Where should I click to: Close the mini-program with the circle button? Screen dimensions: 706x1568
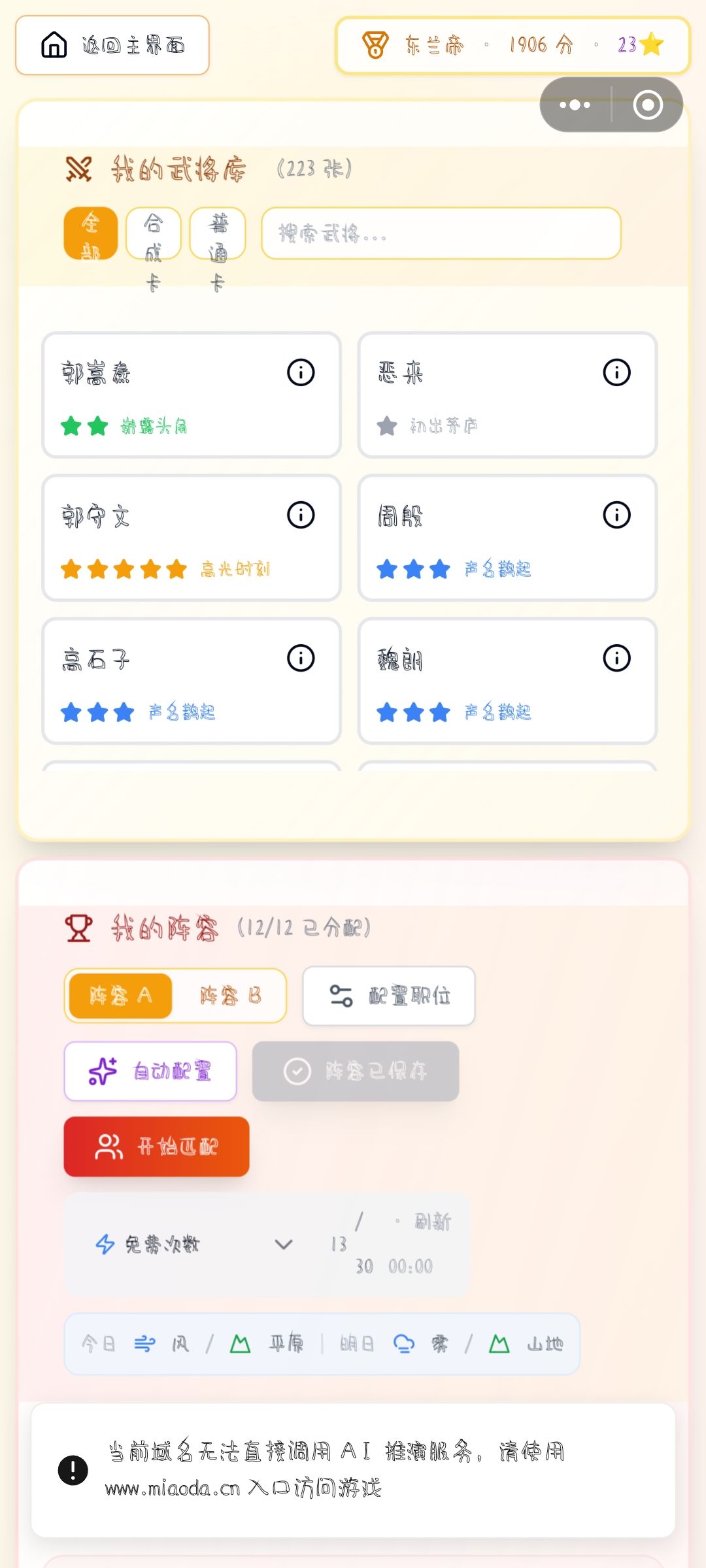pyautogui.click(x=648, y=105)
